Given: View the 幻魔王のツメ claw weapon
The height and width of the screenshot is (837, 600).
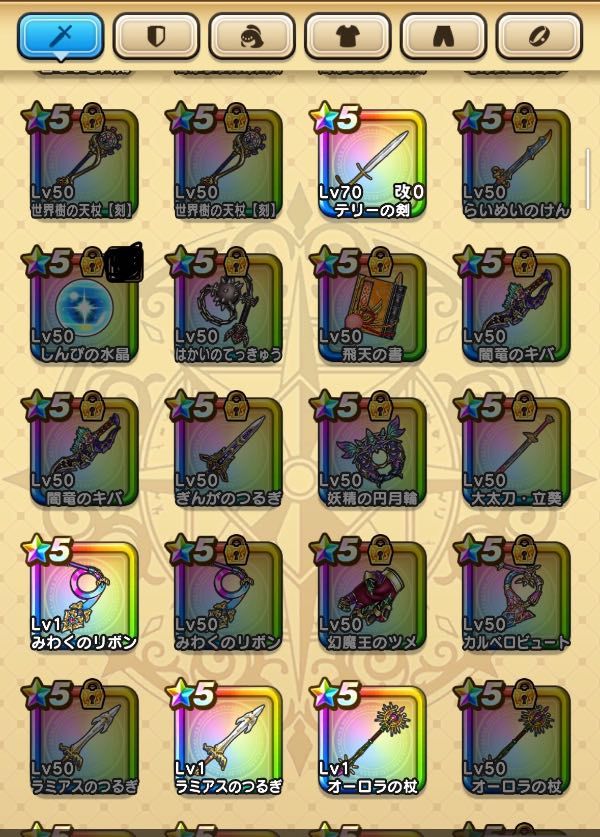Looking at the screenshot, I should click(370, 595).
